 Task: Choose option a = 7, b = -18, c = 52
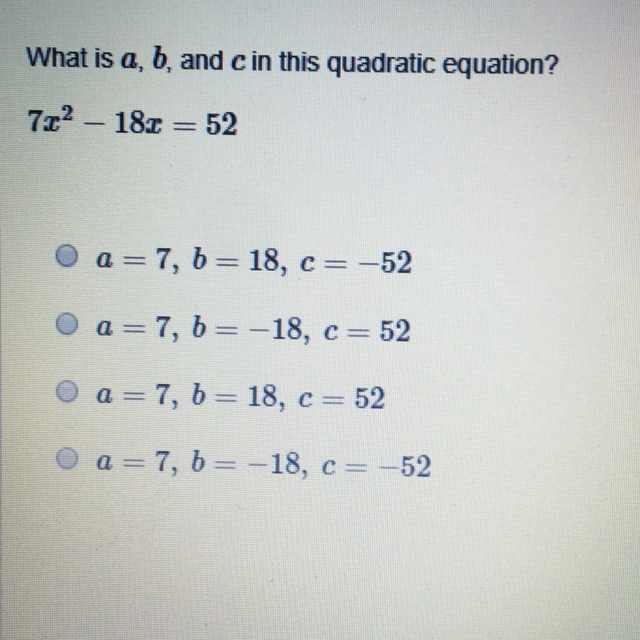67,325
